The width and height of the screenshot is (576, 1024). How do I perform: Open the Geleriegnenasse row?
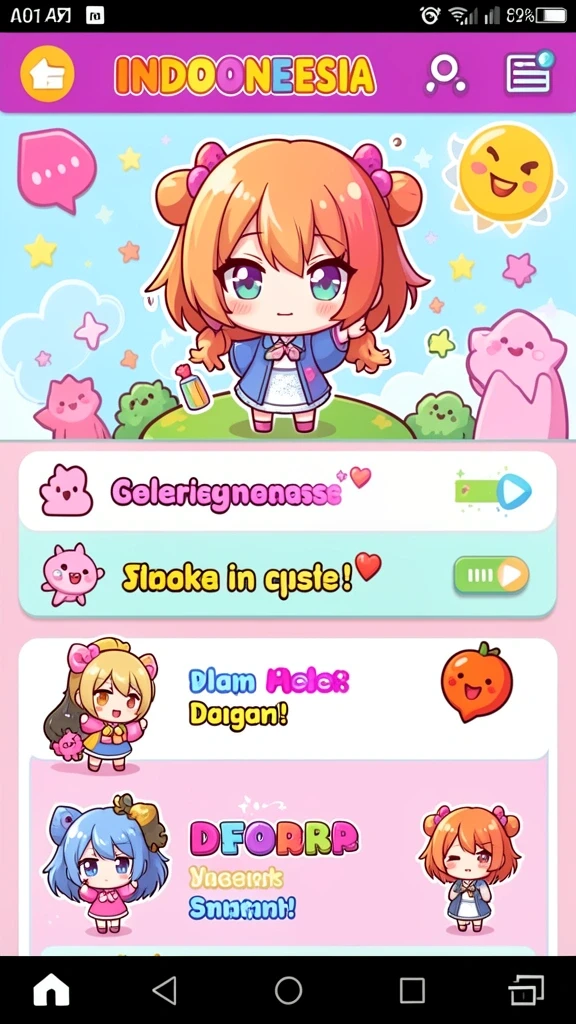287,491
